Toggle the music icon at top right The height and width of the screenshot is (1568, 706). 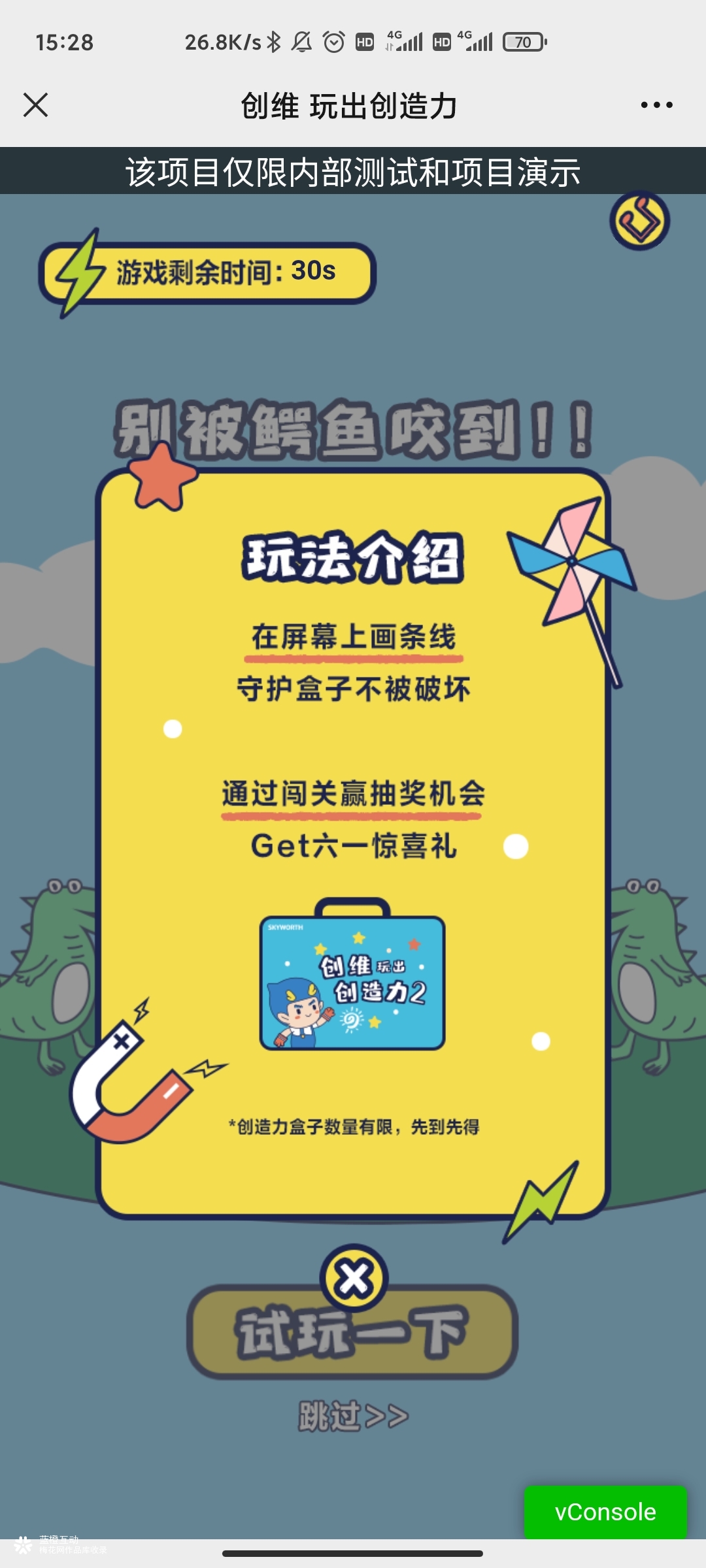point(639,221)
